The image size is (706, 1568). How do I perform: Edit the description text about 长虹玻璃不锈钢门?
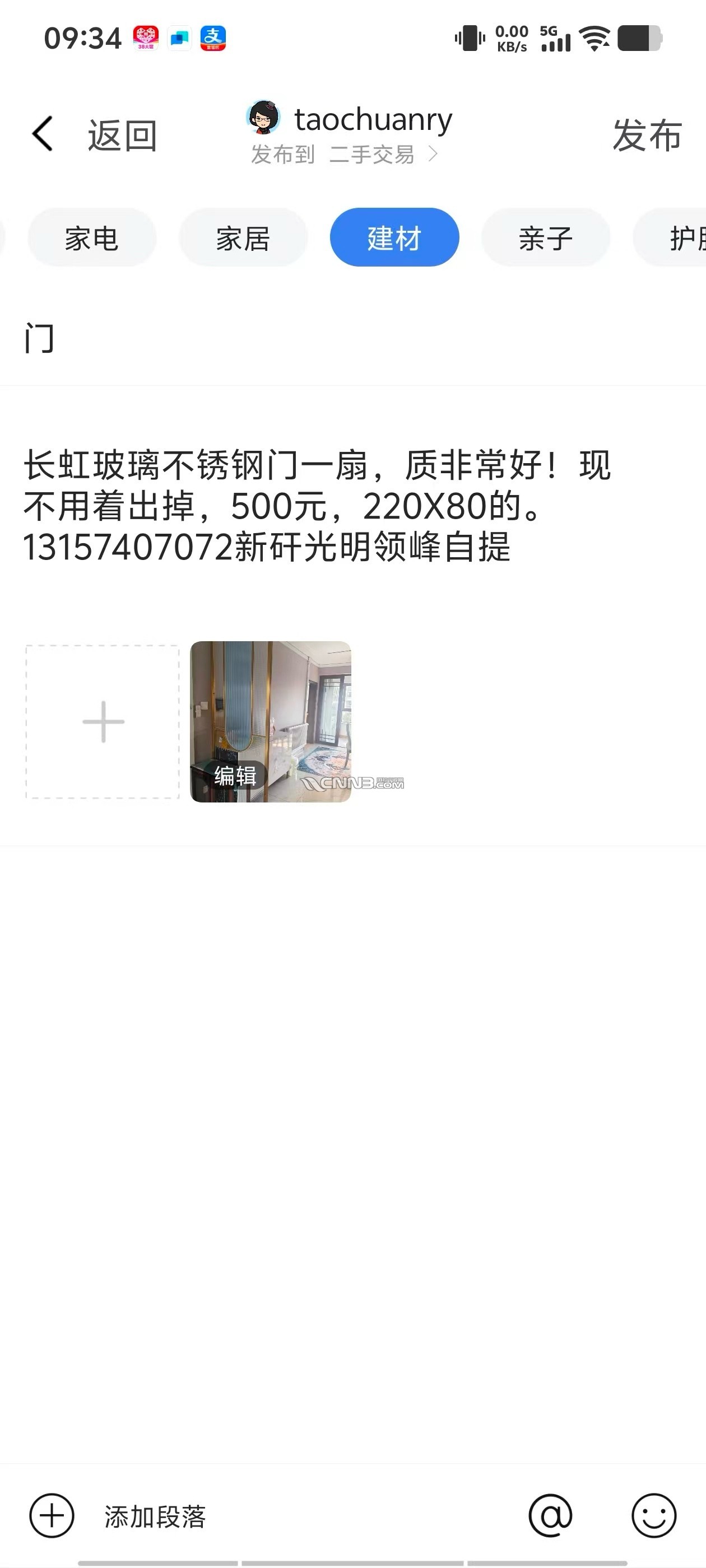[317, 505]
